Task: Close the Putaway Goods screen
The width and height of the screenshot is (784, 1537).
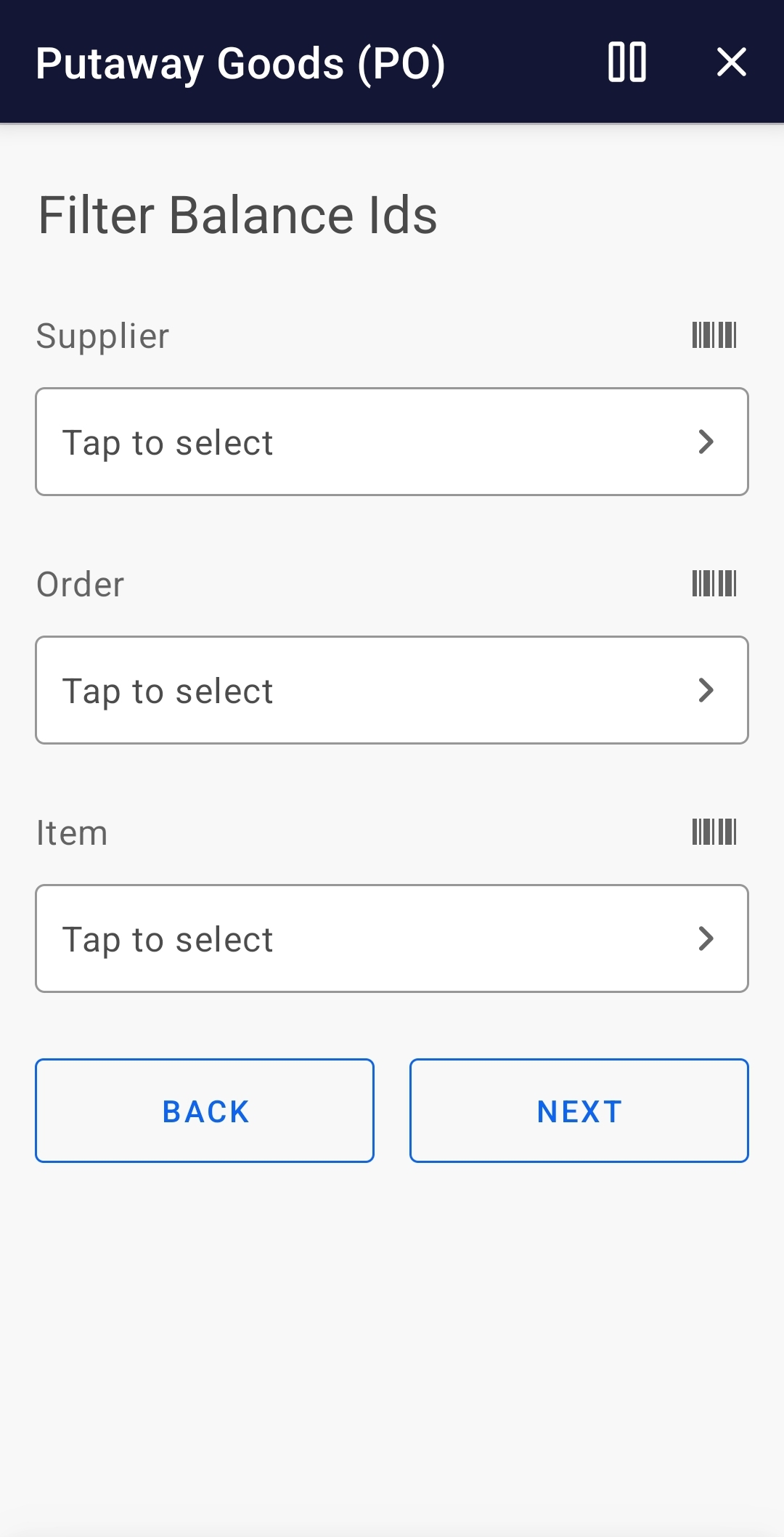Action: (x=731, y=62)
